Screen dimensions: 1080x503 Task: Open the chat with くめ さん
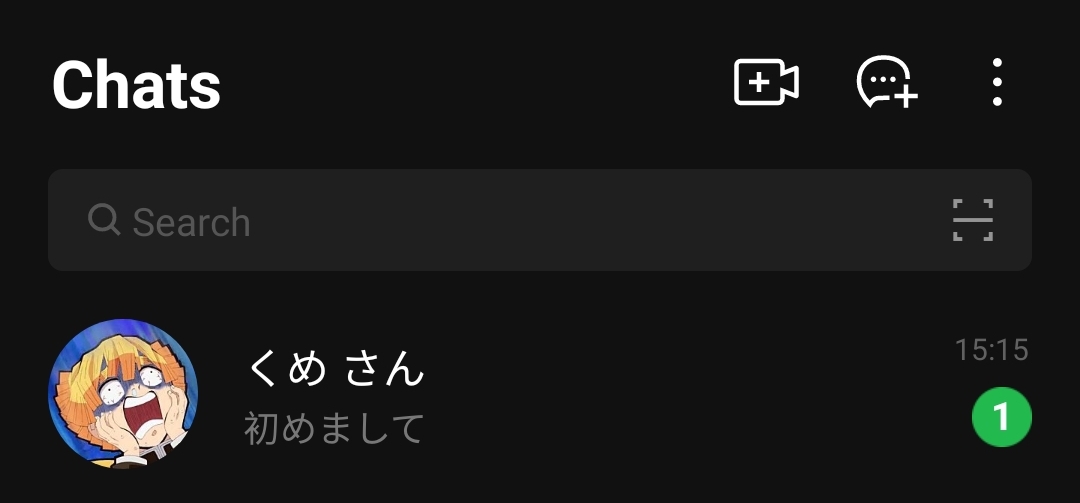click(540, 396)
